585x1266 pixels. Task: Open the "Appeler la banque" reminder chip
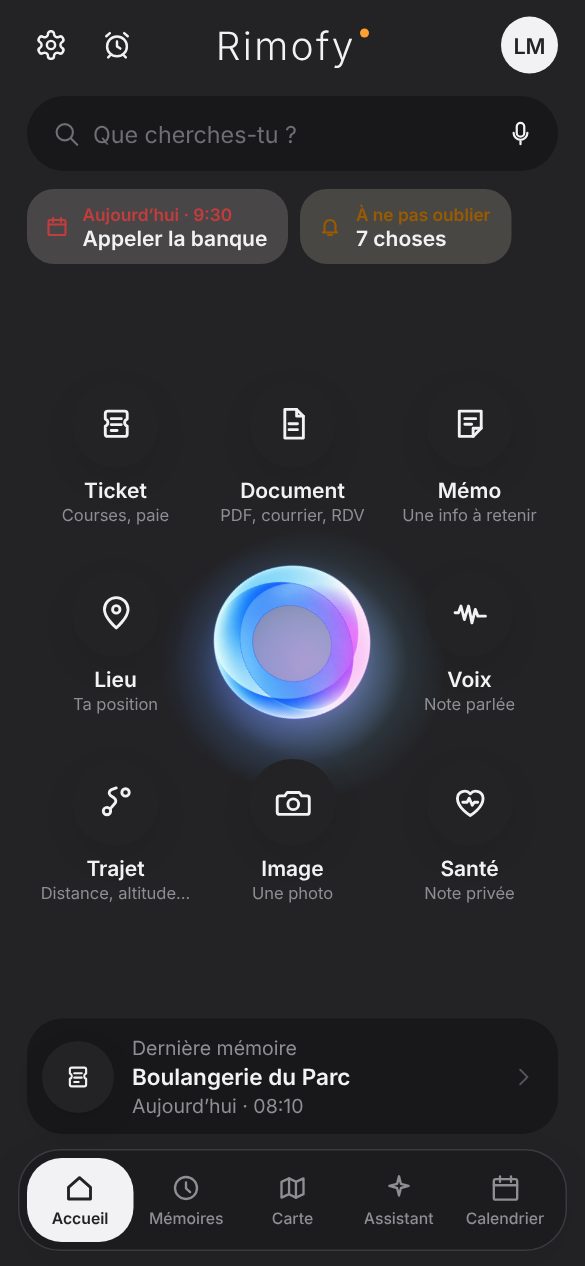pos(158,227)
